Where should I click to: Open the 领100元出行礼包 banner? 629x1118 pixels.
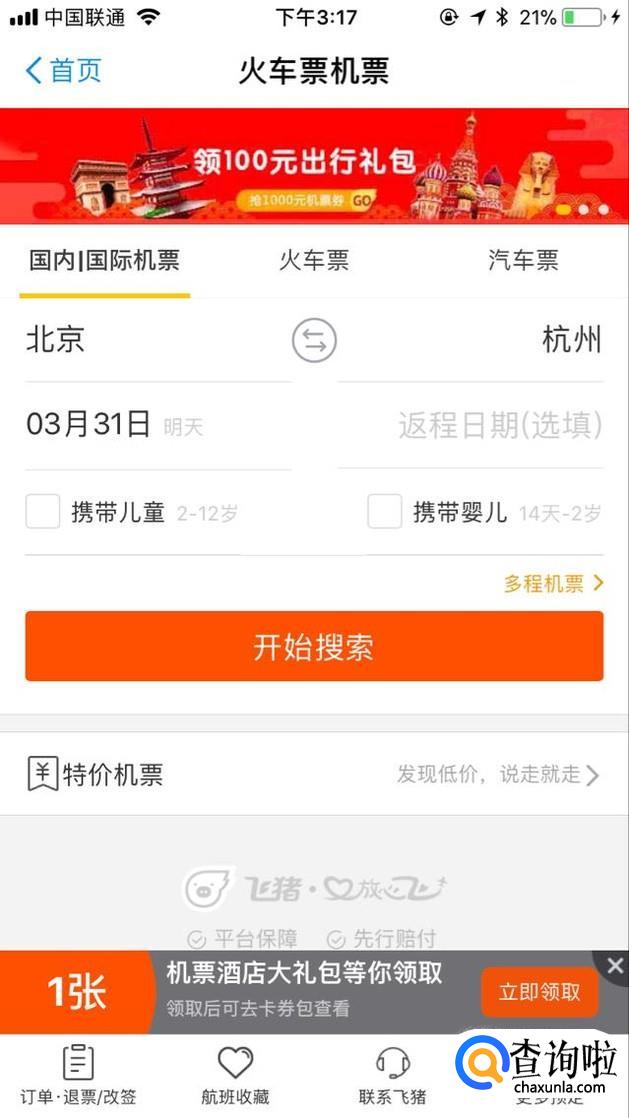[x=314, y=166]
